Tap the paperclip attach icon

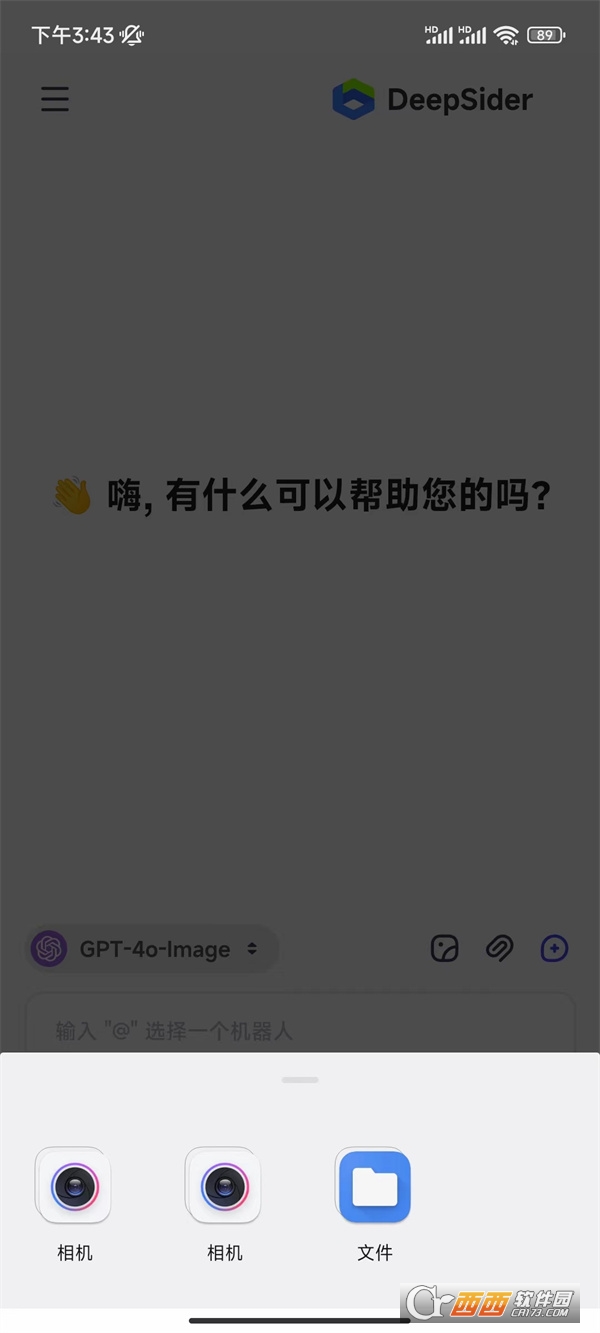[x=499, y=949]
